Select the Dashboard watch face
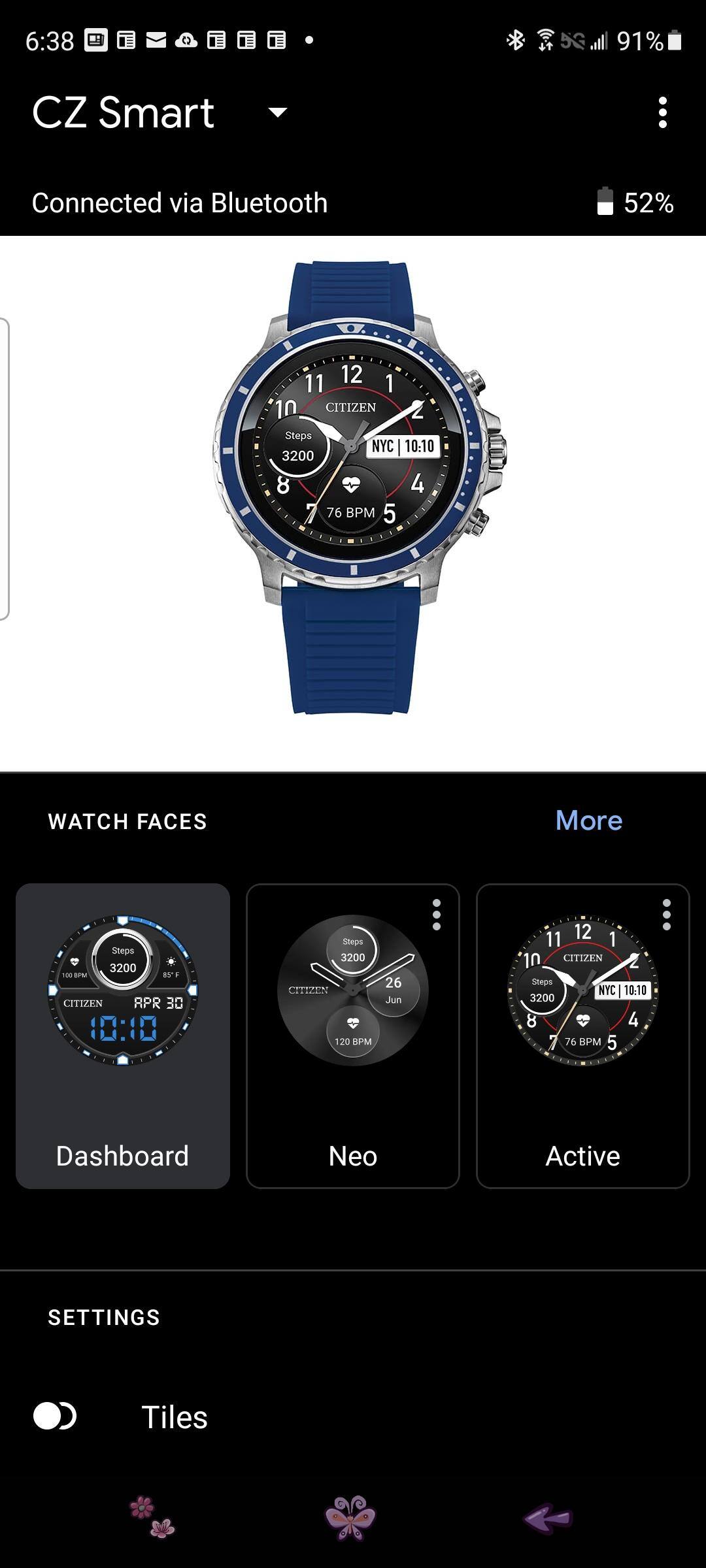Viewport: 706px width, 1568px height. (123, 1036)
